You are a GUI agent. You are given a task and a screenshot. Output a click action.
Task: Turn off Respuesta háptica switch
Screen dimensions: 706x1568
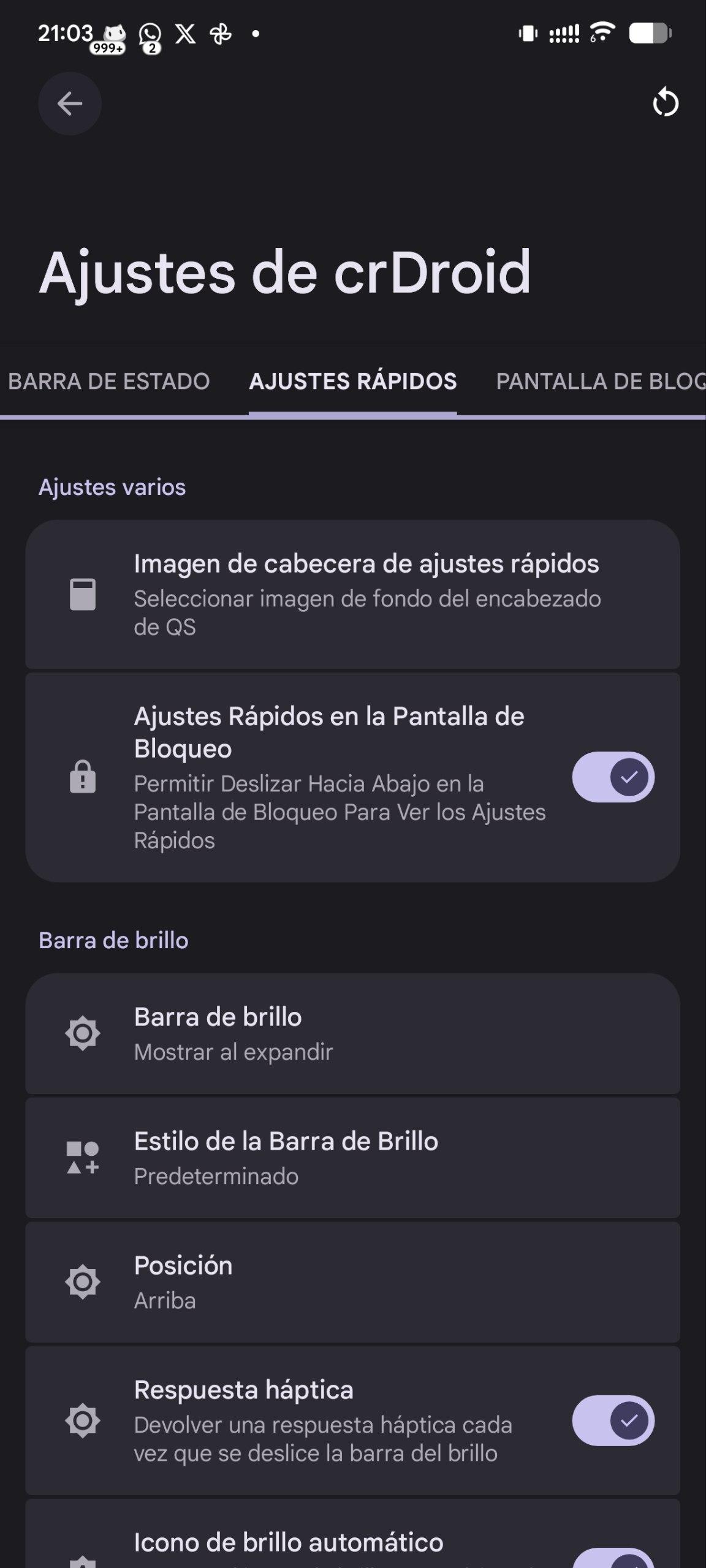pyautogui.click(x=613, y=1420)
